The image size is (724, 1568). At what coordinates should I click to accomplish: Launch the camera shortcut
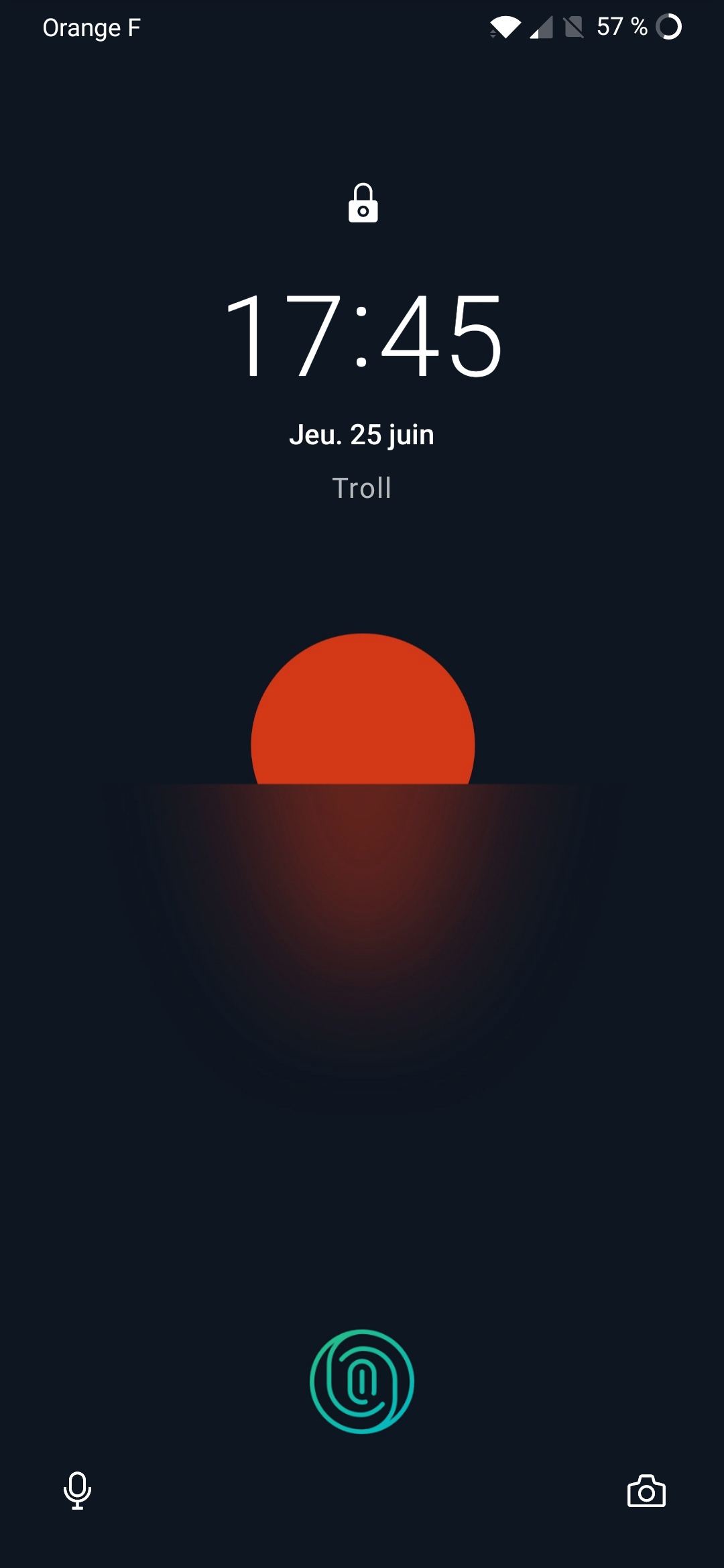point(646,1491)
